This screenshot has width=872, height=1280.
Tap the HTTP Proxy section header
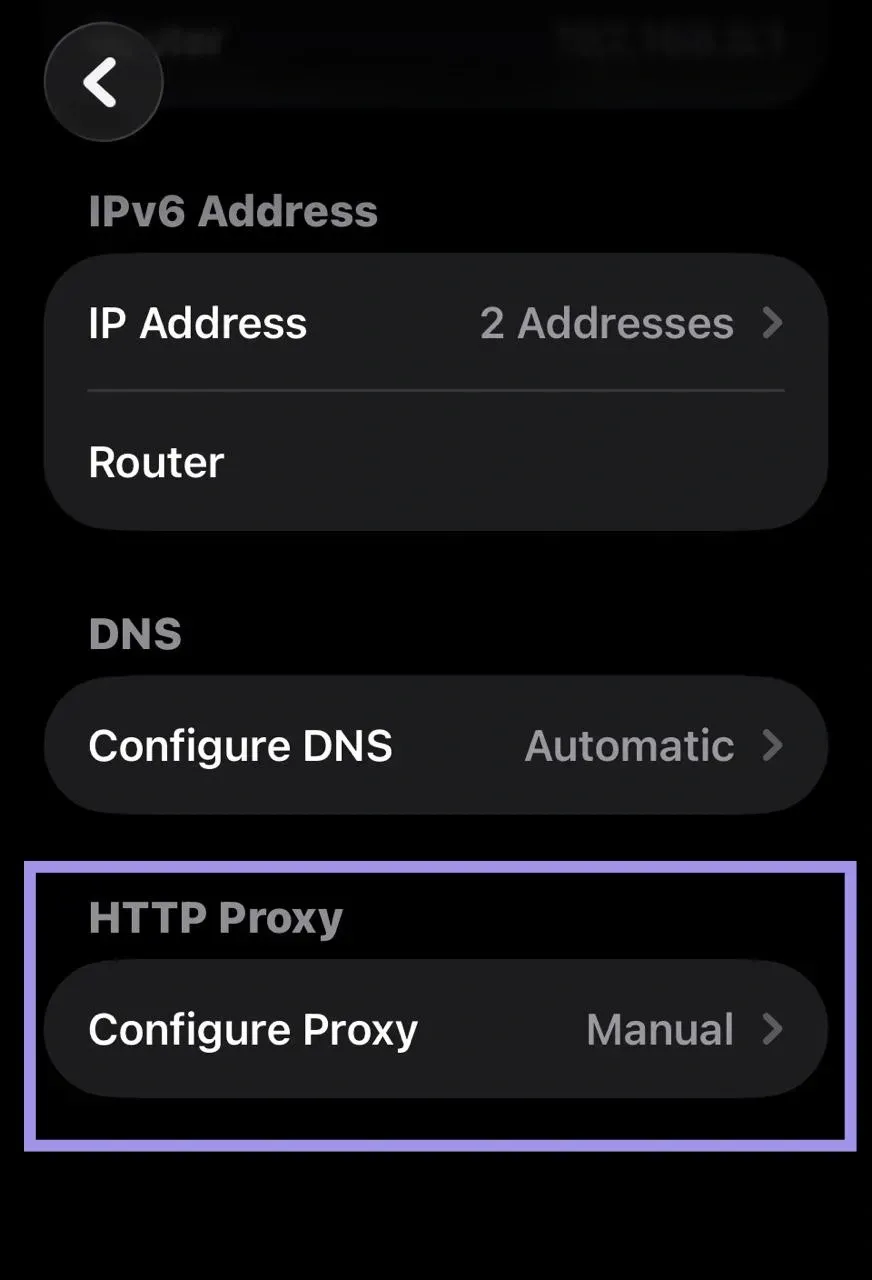click(216, 916)
